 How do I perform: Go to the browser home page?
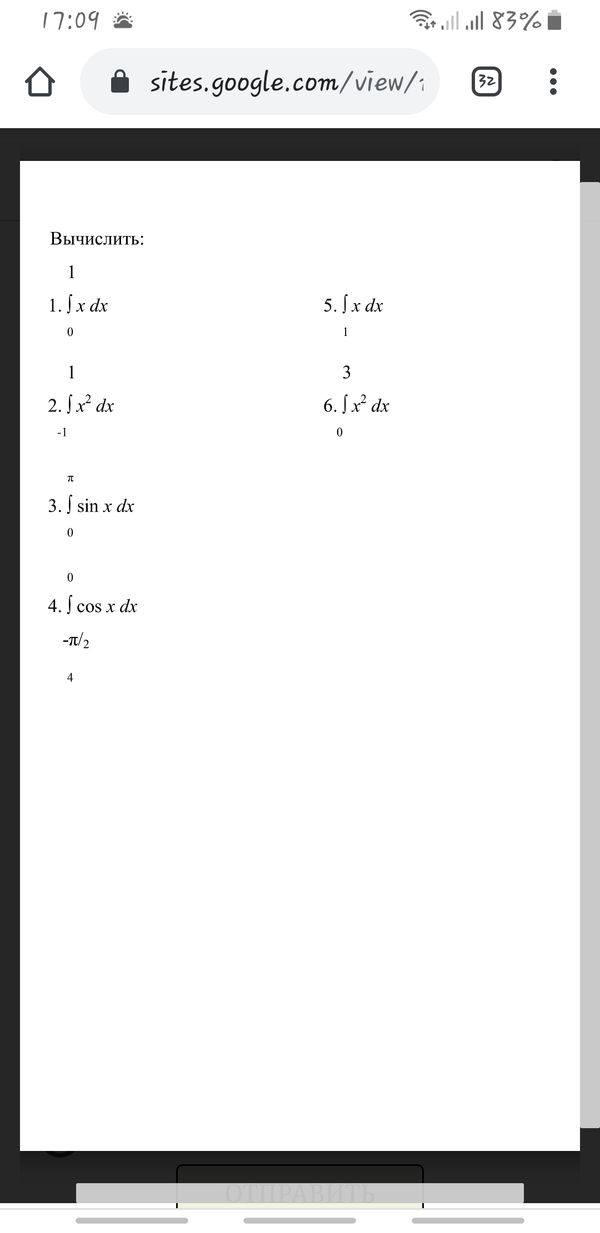click(40, 82)
